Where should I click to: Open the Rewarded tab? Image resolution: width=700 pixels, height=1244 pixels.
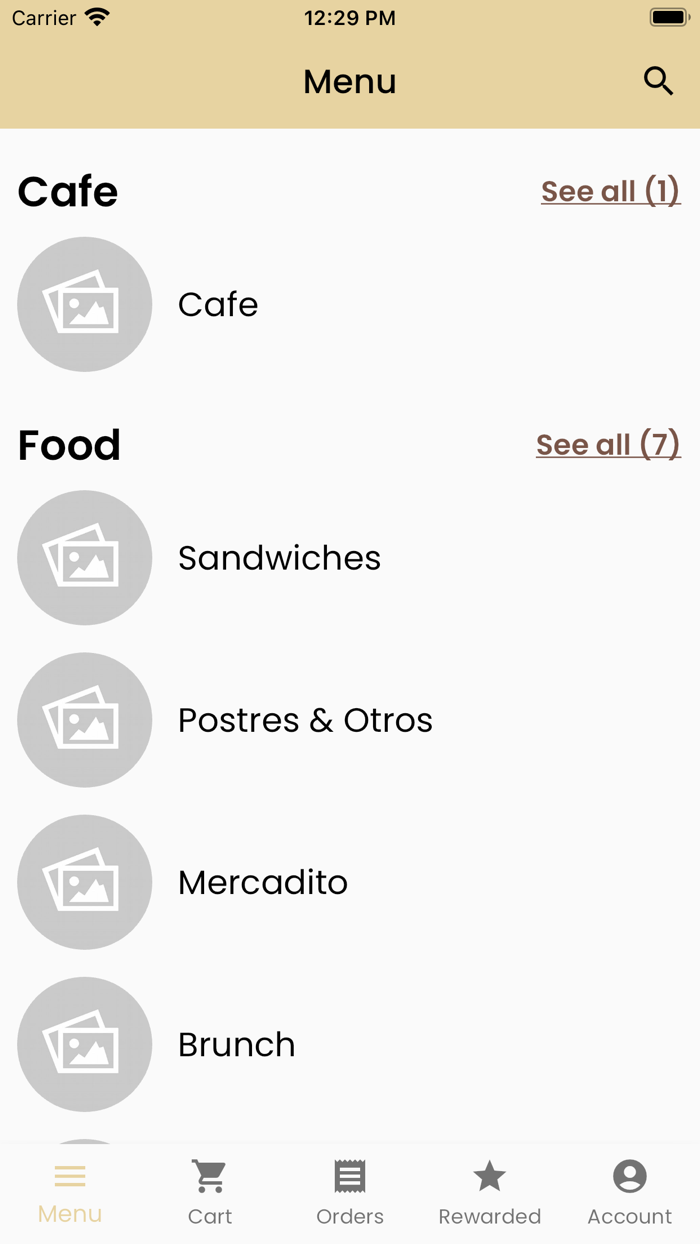click(x=490, y=1193)
